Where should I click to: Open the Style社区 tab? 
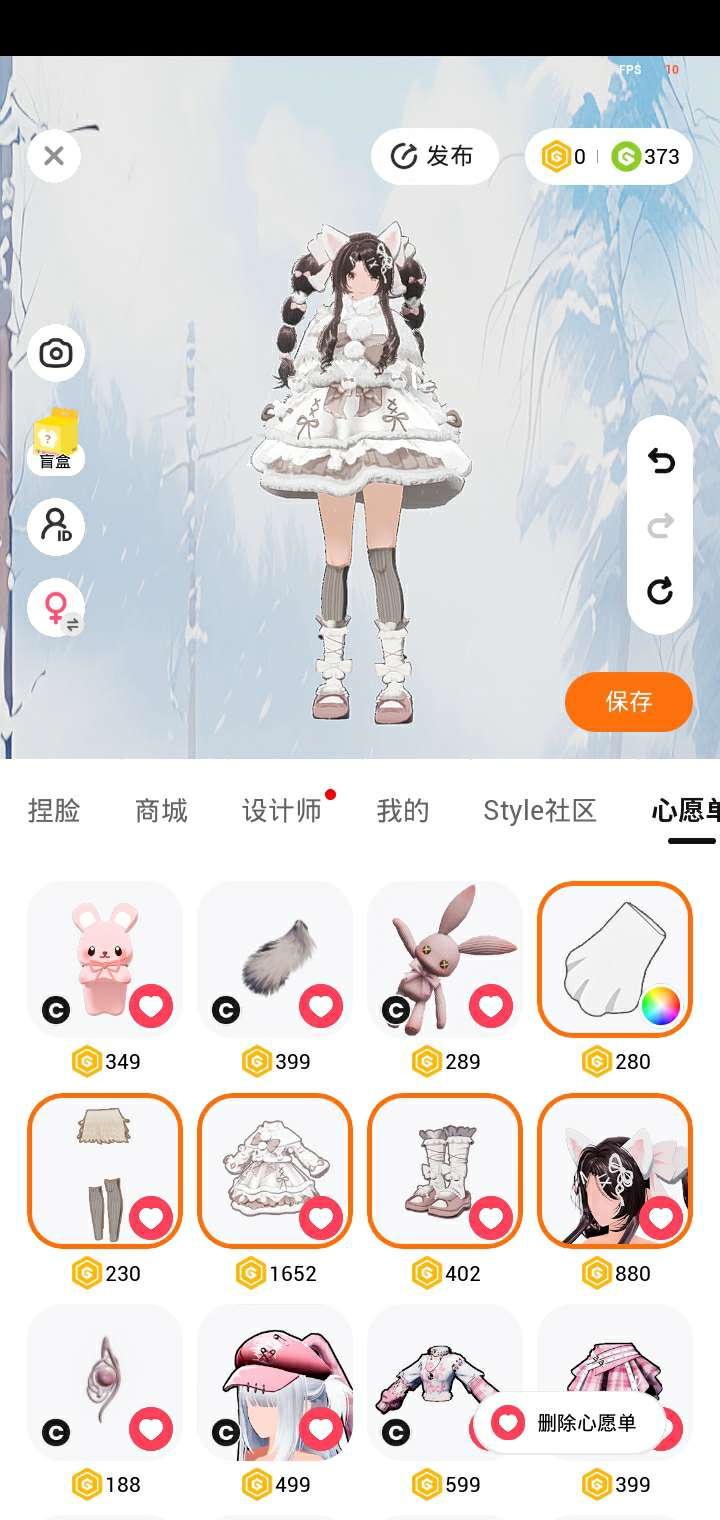click(540, 810)
